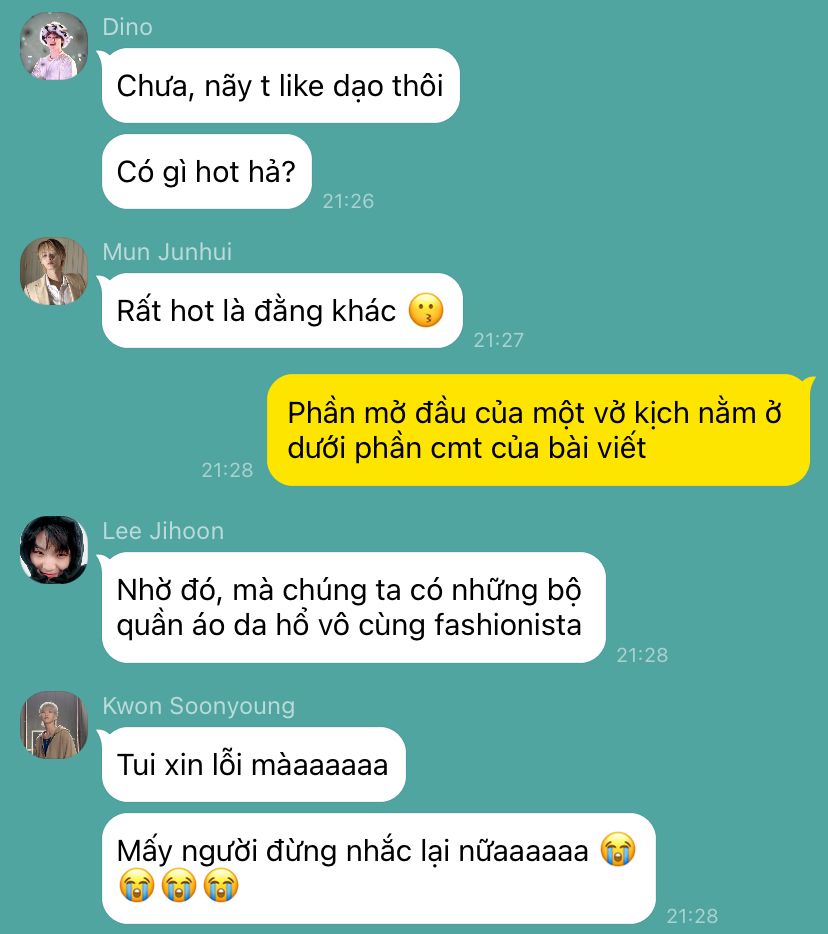View Lee Jihoon's profile avatar

54,549
